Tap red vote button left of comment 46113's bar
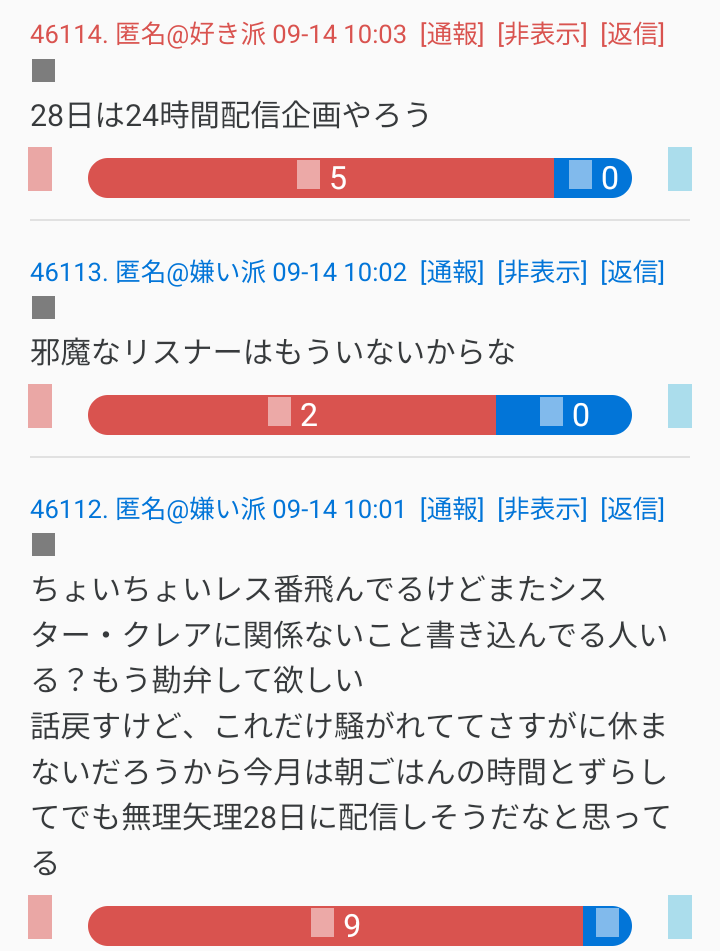Viewport: 720px width, 951px height. pyautogui.click(x=40, y=406)
